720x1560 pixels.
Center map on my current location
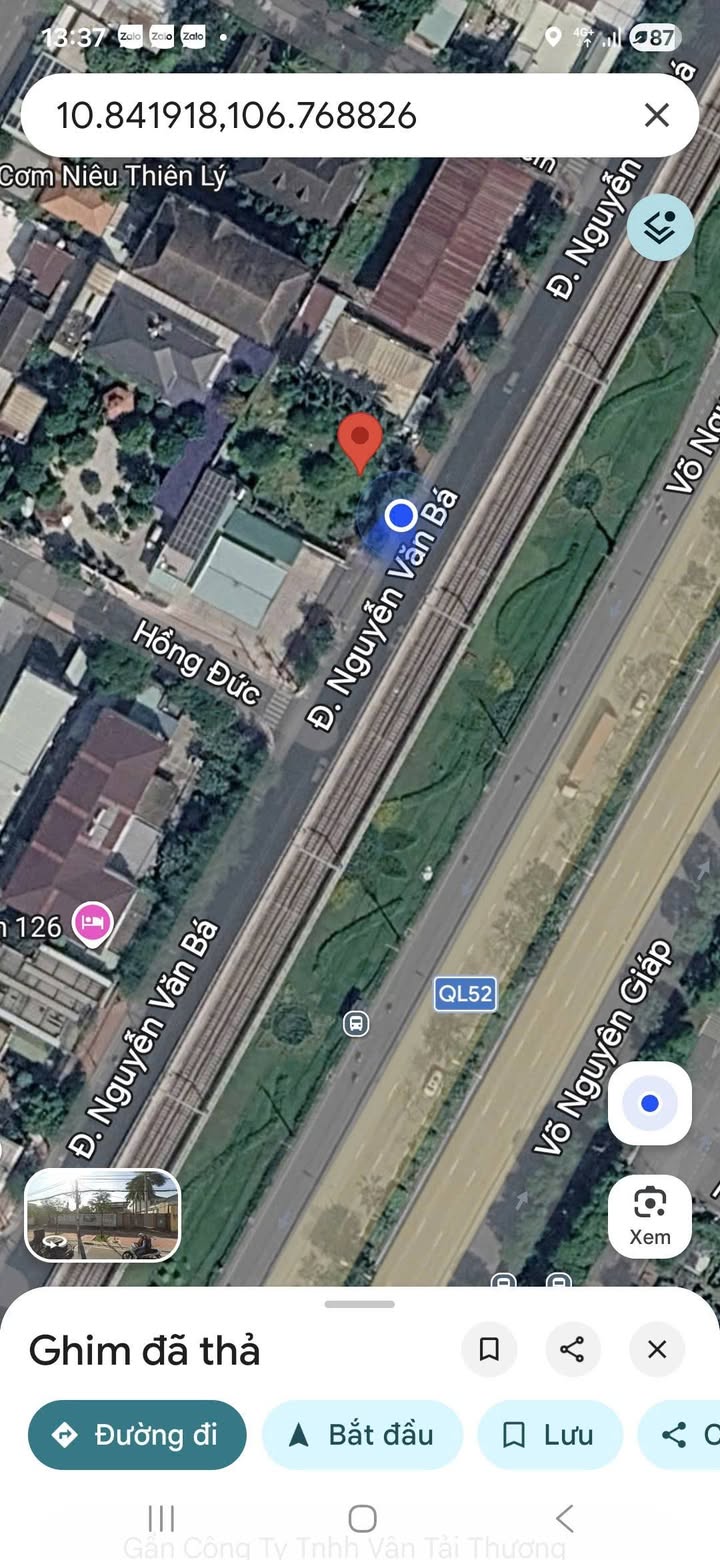650,1103
